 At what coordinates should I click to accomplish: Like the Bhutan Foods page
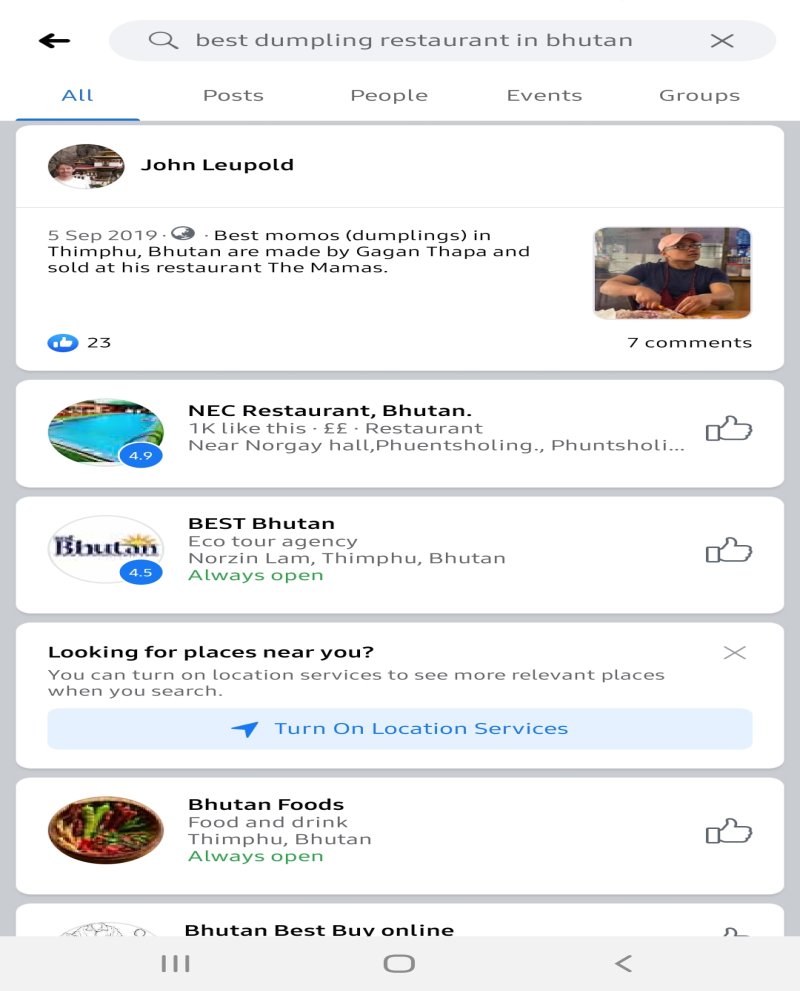tap(728, 832)
